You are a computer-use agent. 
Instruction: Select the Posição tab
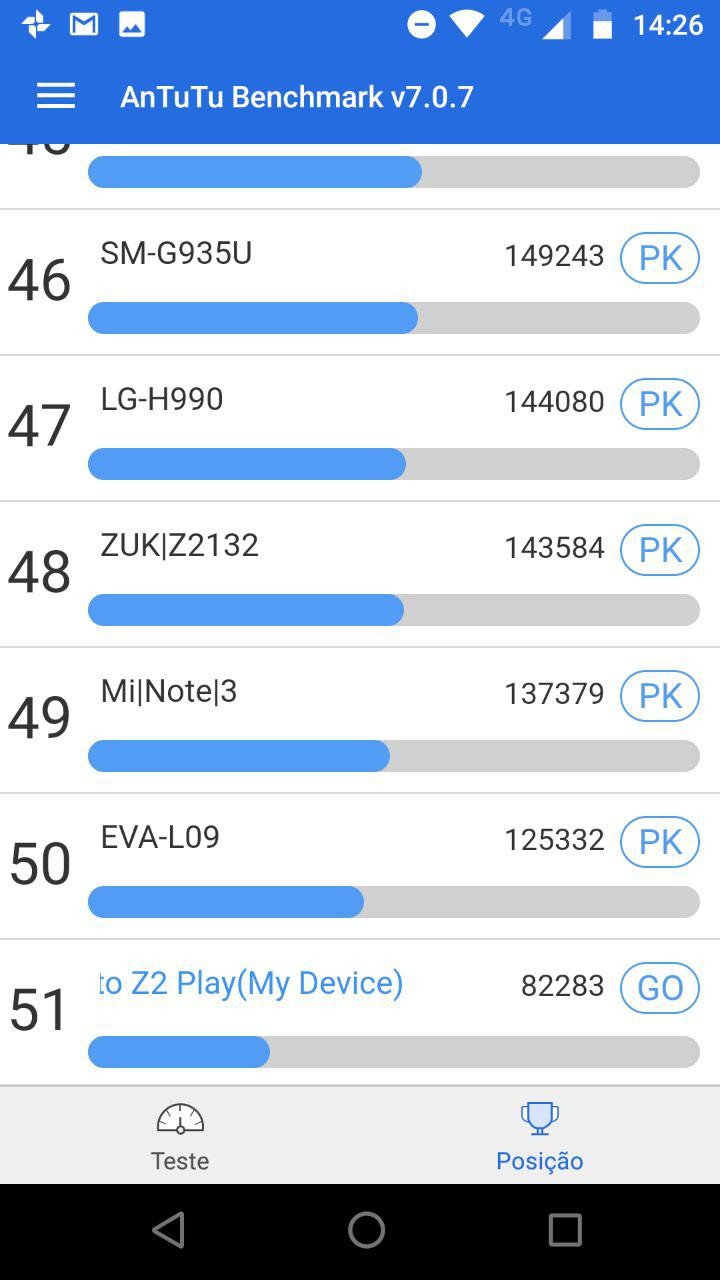[x=540, y=1136]
